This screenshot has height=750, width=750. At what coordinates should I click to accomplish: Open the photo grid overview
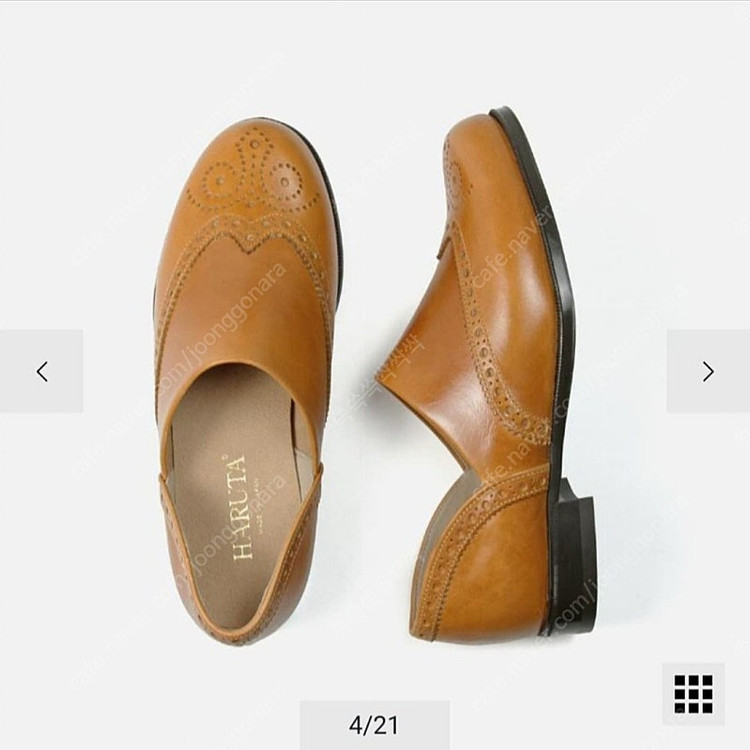693,693
